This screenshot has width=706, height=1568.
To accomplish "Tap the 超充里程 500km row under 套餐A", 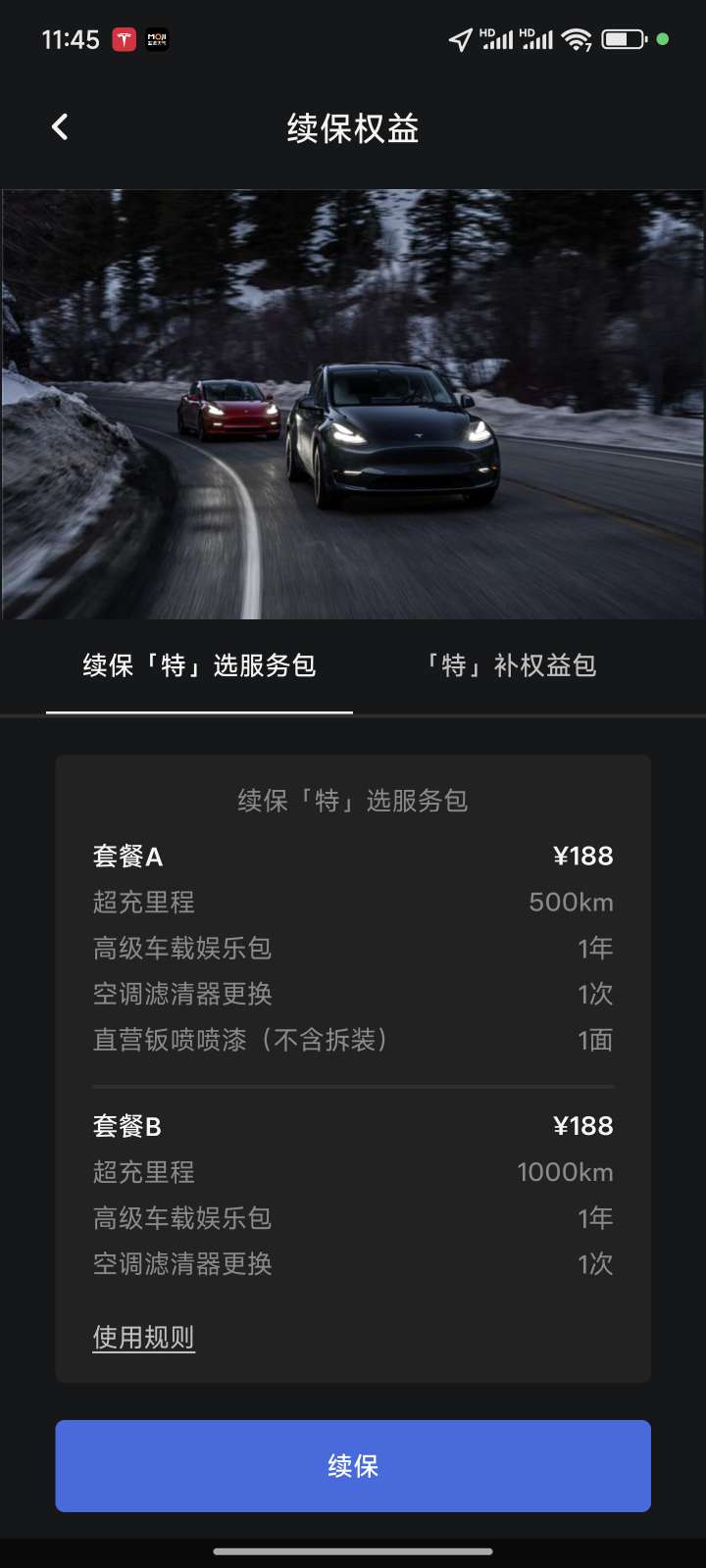I will 353,903.
